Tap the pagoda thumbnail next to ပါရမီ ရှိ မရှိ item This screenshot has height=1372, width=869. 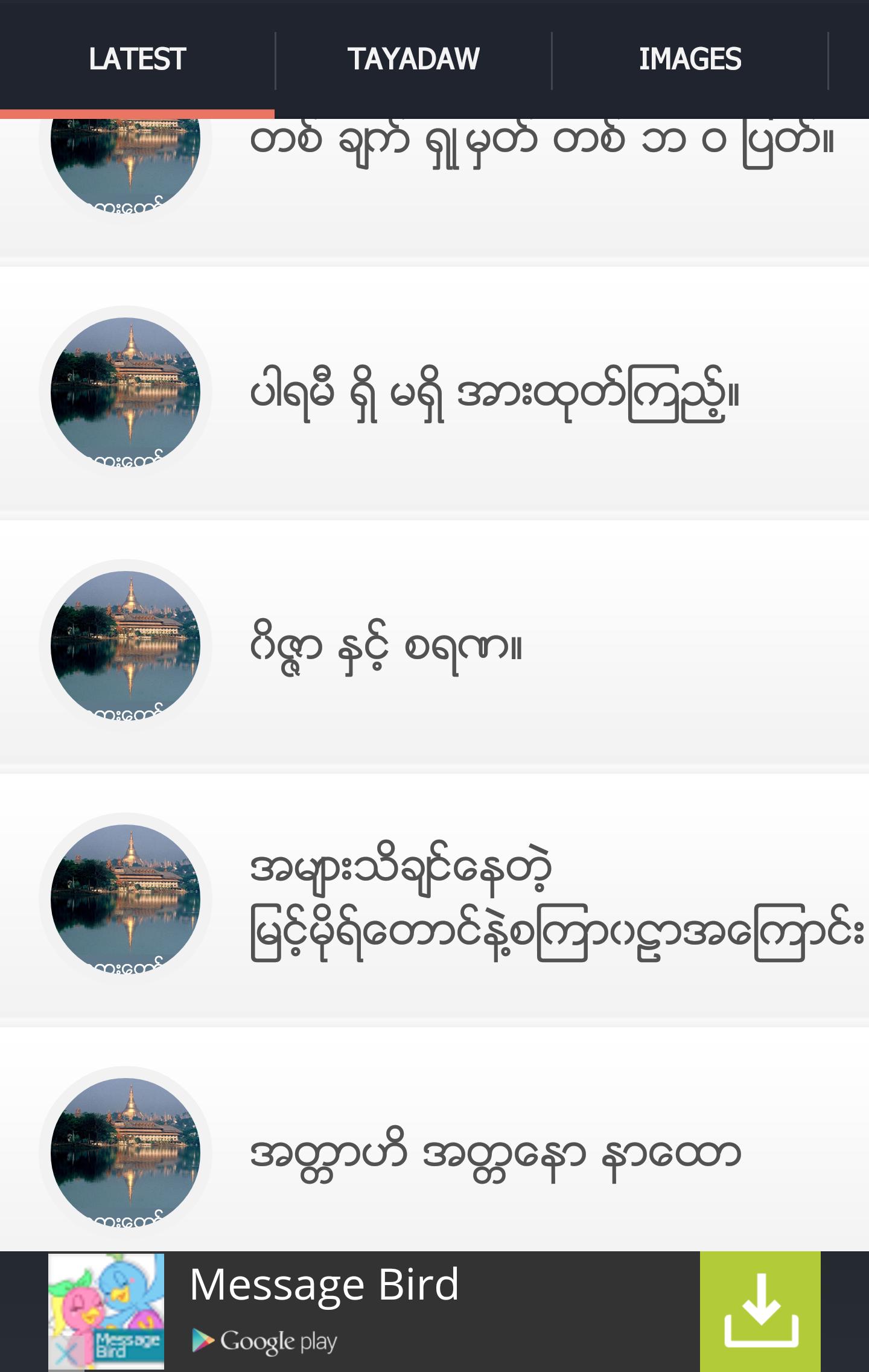tap(127, 391)
